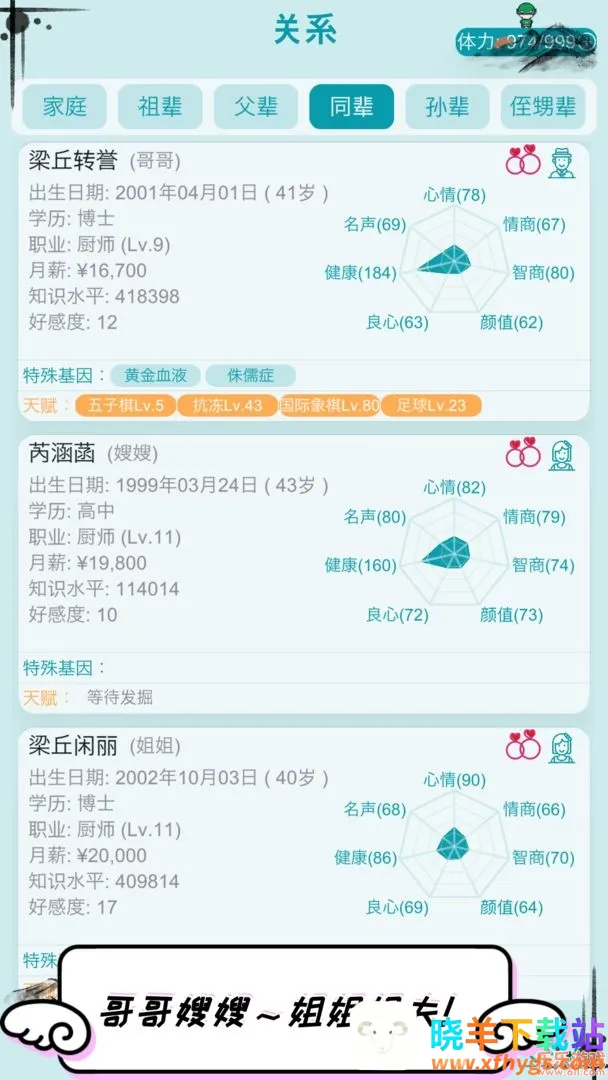Viewport: 608px width, 1080px height.
Task: View 梁丘转誉's profile avatar icon
Action: [x=562, y=162]
